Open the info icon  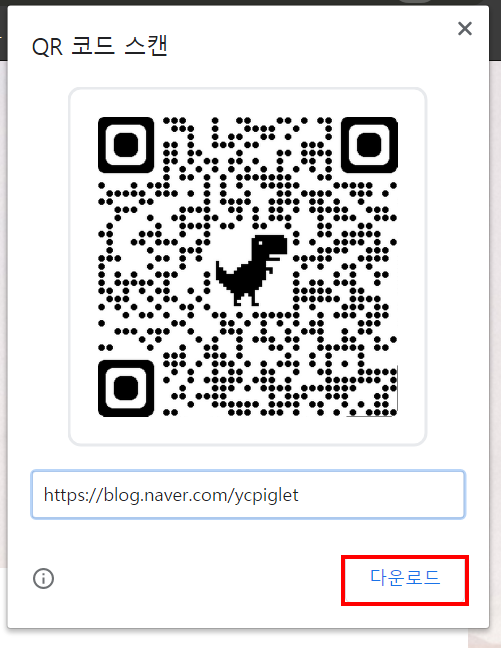(43, 578)
